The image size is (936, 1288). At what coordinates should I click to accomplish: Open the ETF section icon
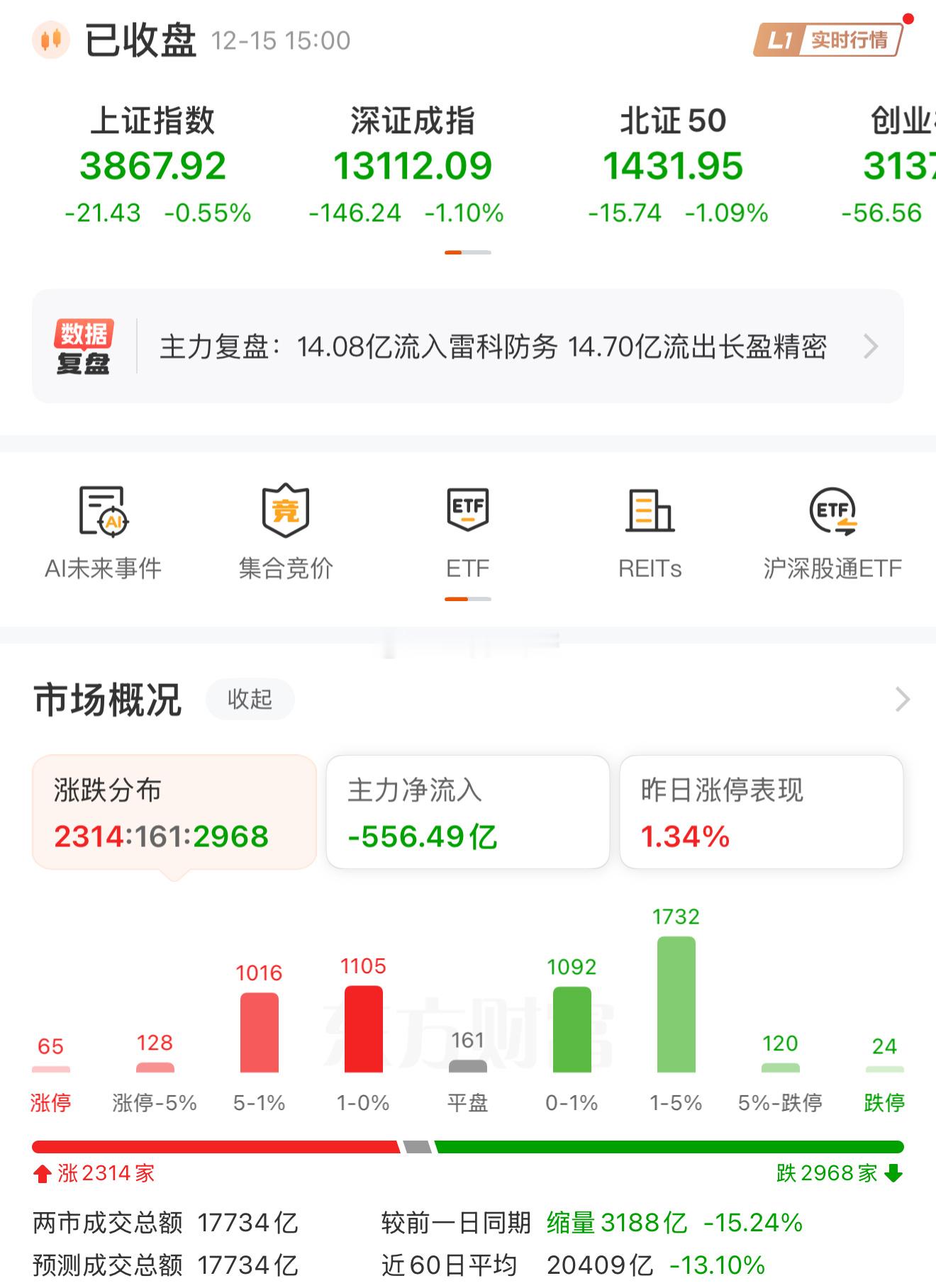click(x=469, y=532)
